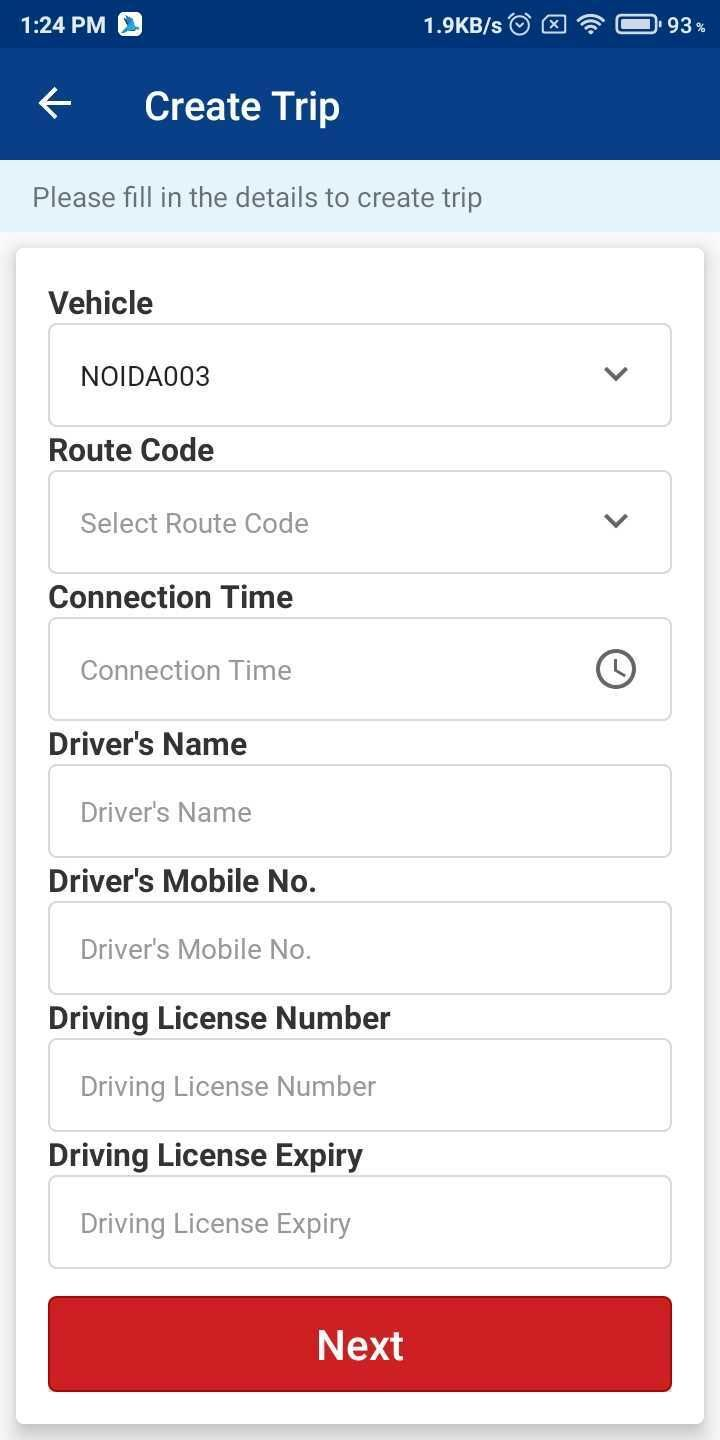The height and width of the screenshot is (1440, 720).
Task: Choose the Driving License Expiry field
Action: click(359, 1222)
